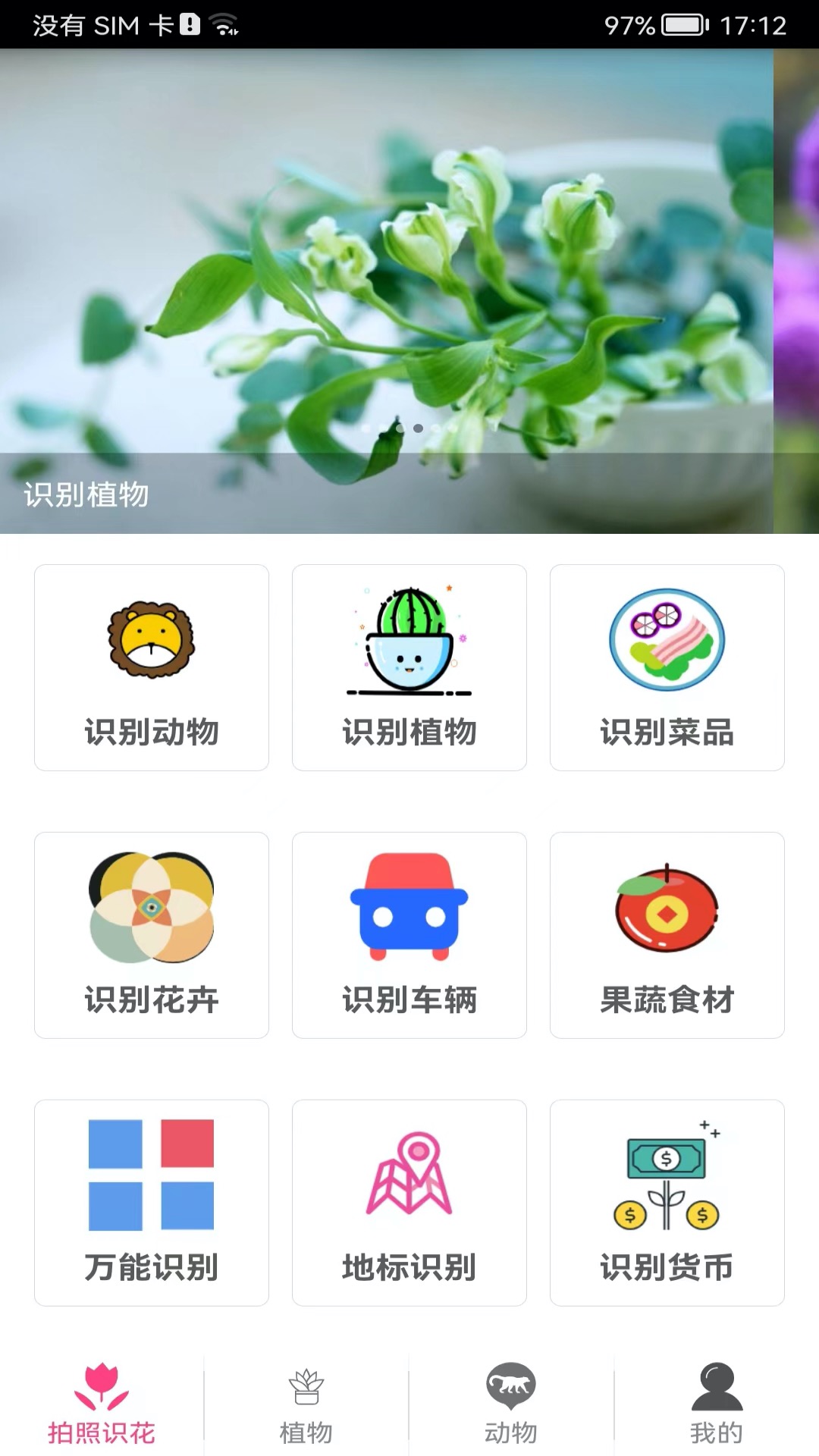Open the 识别植物 cactus card

tap(409, 667)
